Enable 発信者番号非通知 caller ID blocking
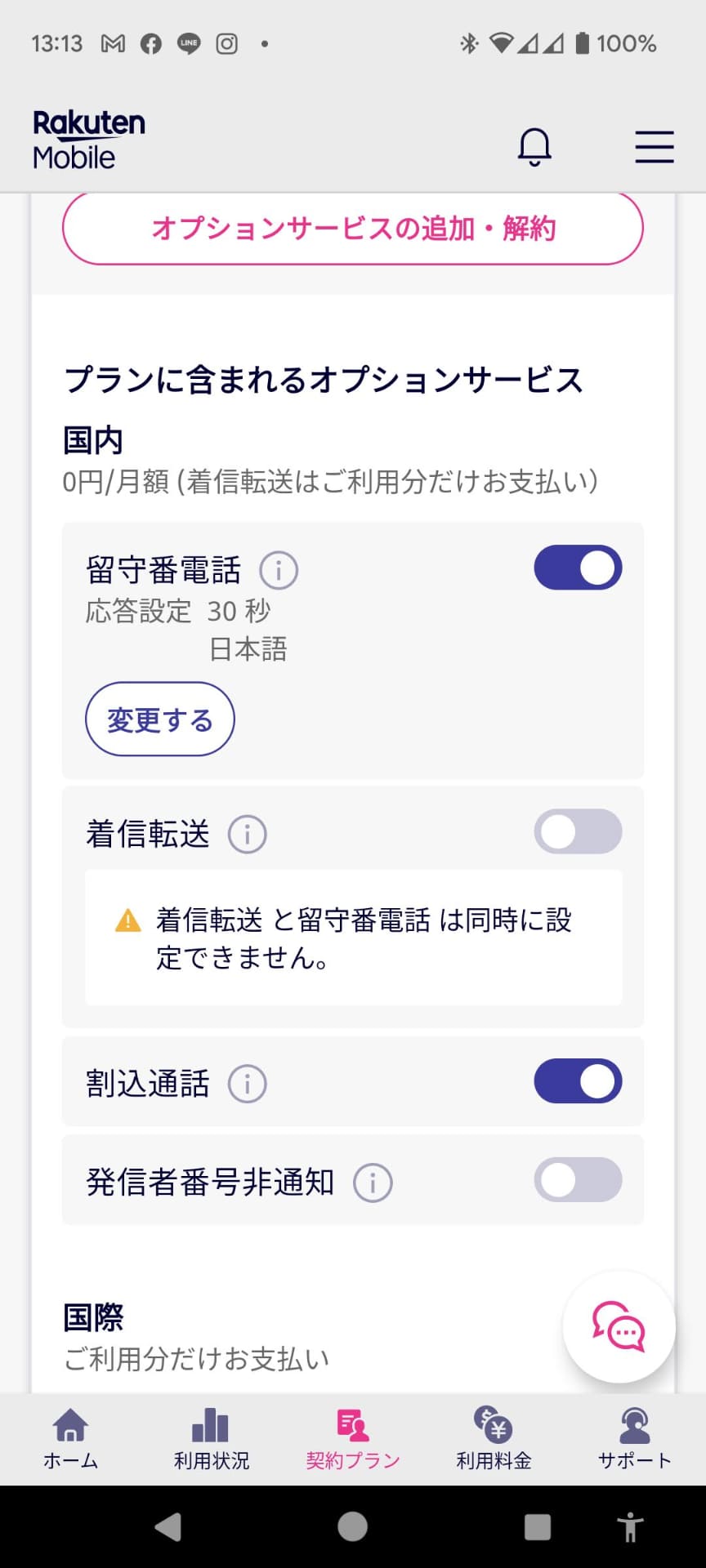 tap(578, 1180)
